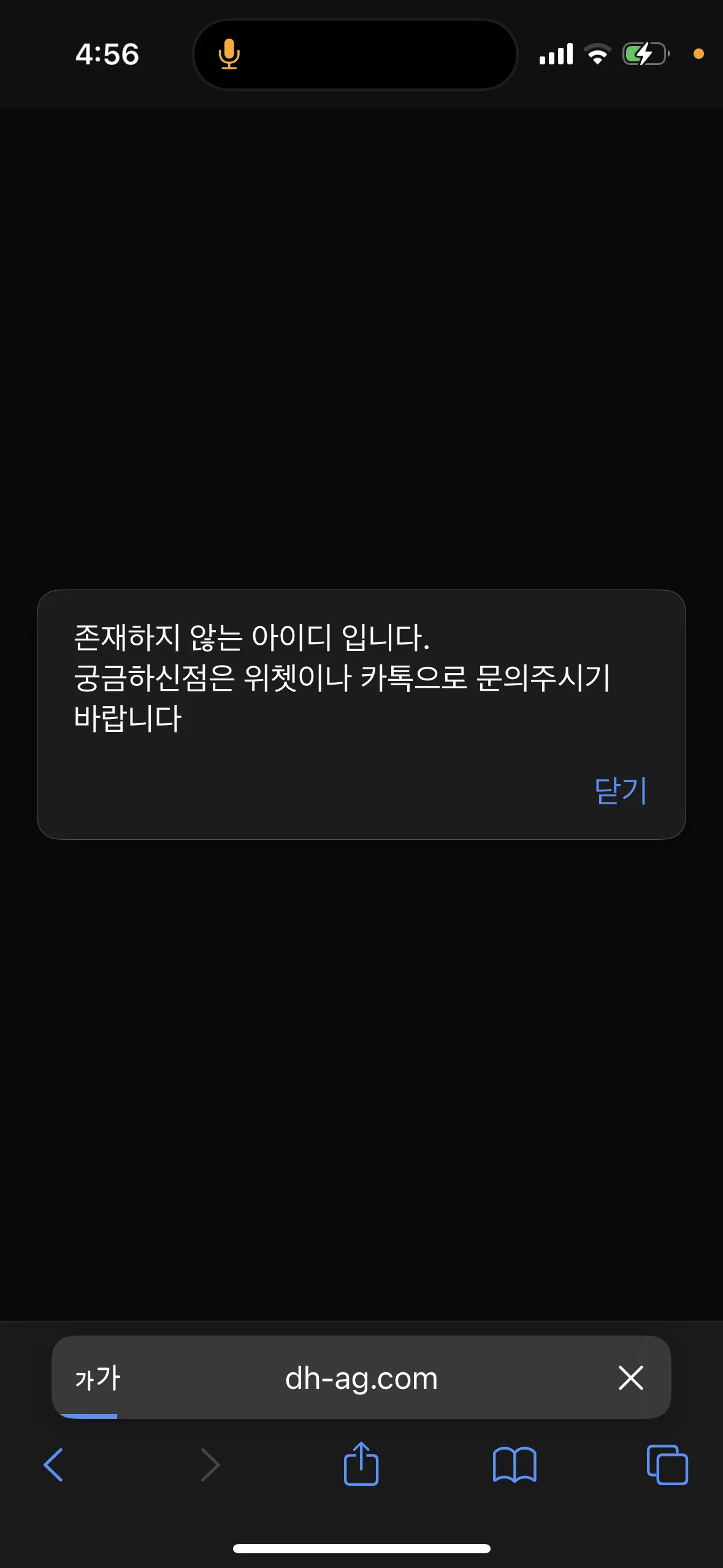This screenshot has height=1568, width=723.
Task: Go forward to the next page
Action: pyautogui.click(x=210, y=1465)
